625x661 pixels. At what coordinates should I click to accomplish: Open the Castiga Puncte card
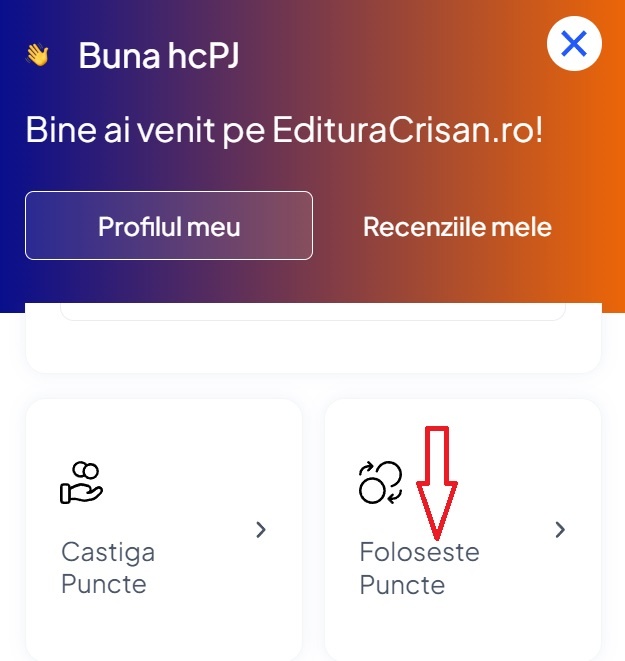pos(164,528)
